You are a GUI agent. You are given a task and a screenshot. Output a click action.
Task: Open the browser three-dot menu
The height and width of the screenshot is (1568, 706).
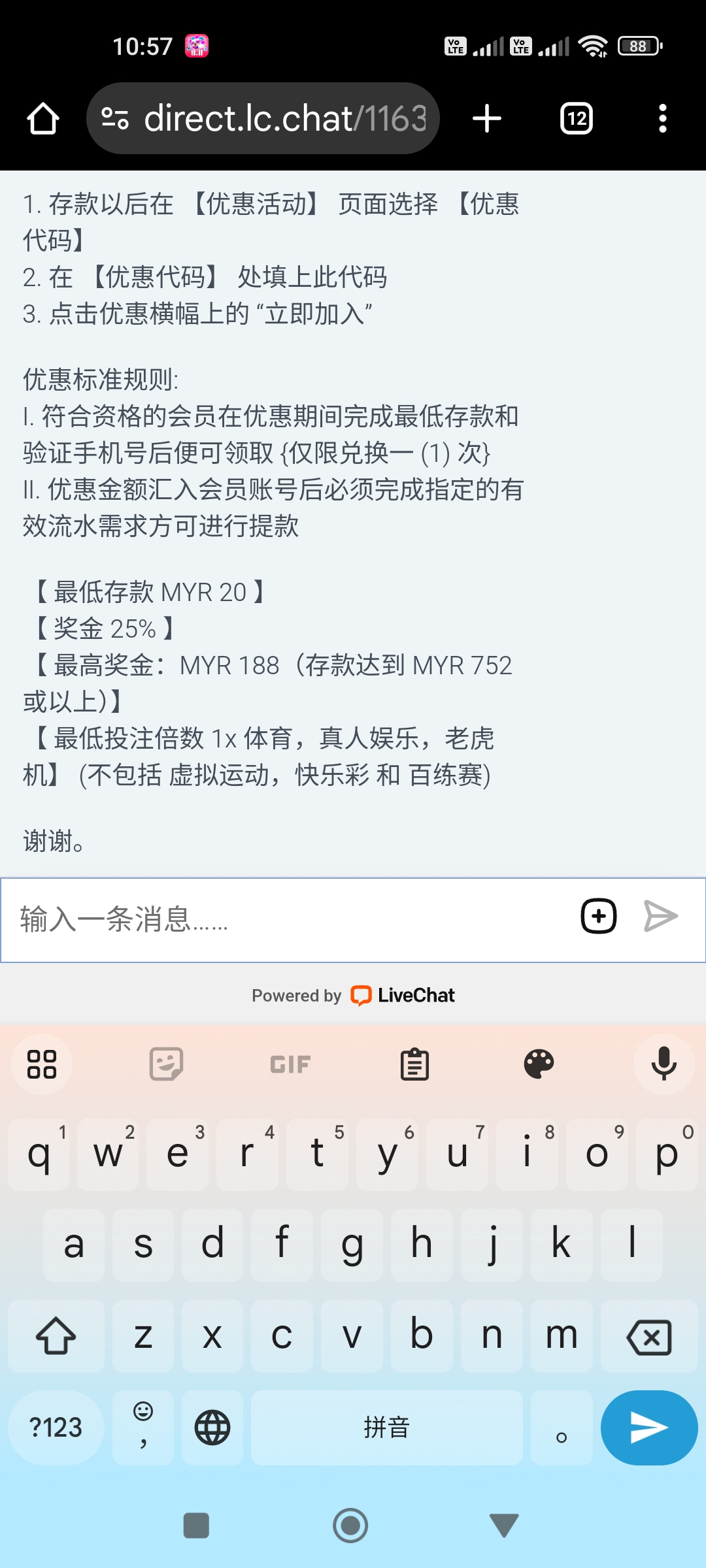(x=663, y=118)
